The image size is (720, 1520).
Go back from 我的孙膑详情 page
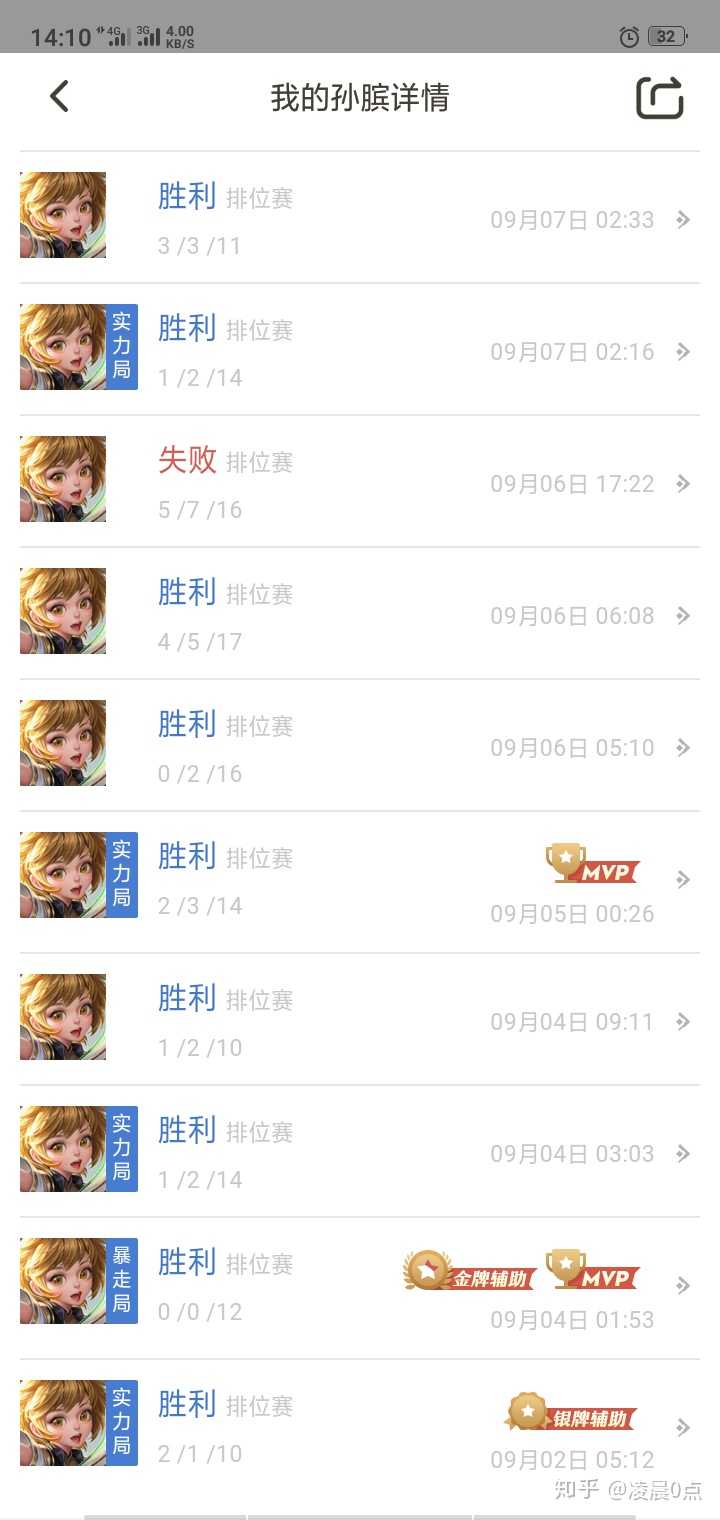pyautogui.click(x=60, y=97)
